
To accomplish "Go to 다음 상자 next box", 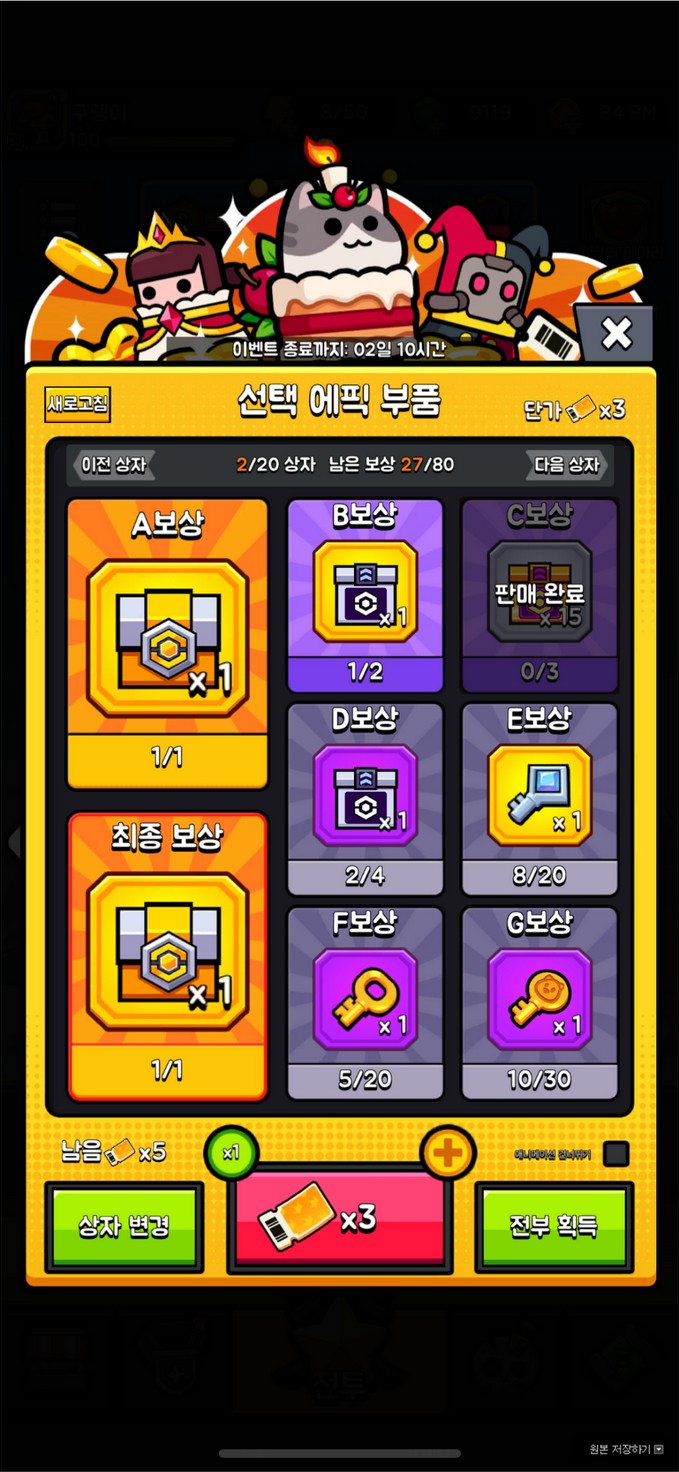I will [567, 465].
